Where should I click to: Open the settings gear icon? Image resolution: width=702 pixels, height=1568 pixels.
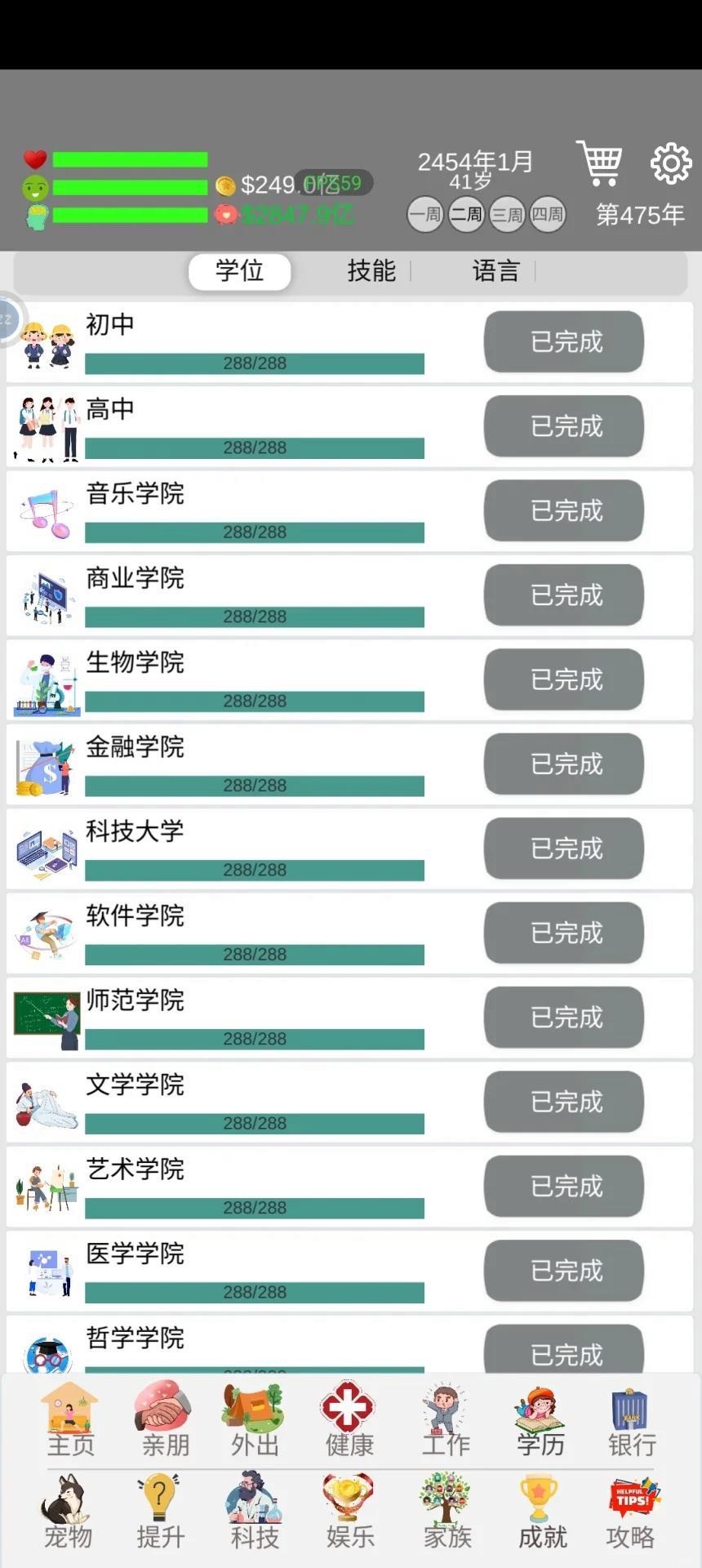pos(669,162)
